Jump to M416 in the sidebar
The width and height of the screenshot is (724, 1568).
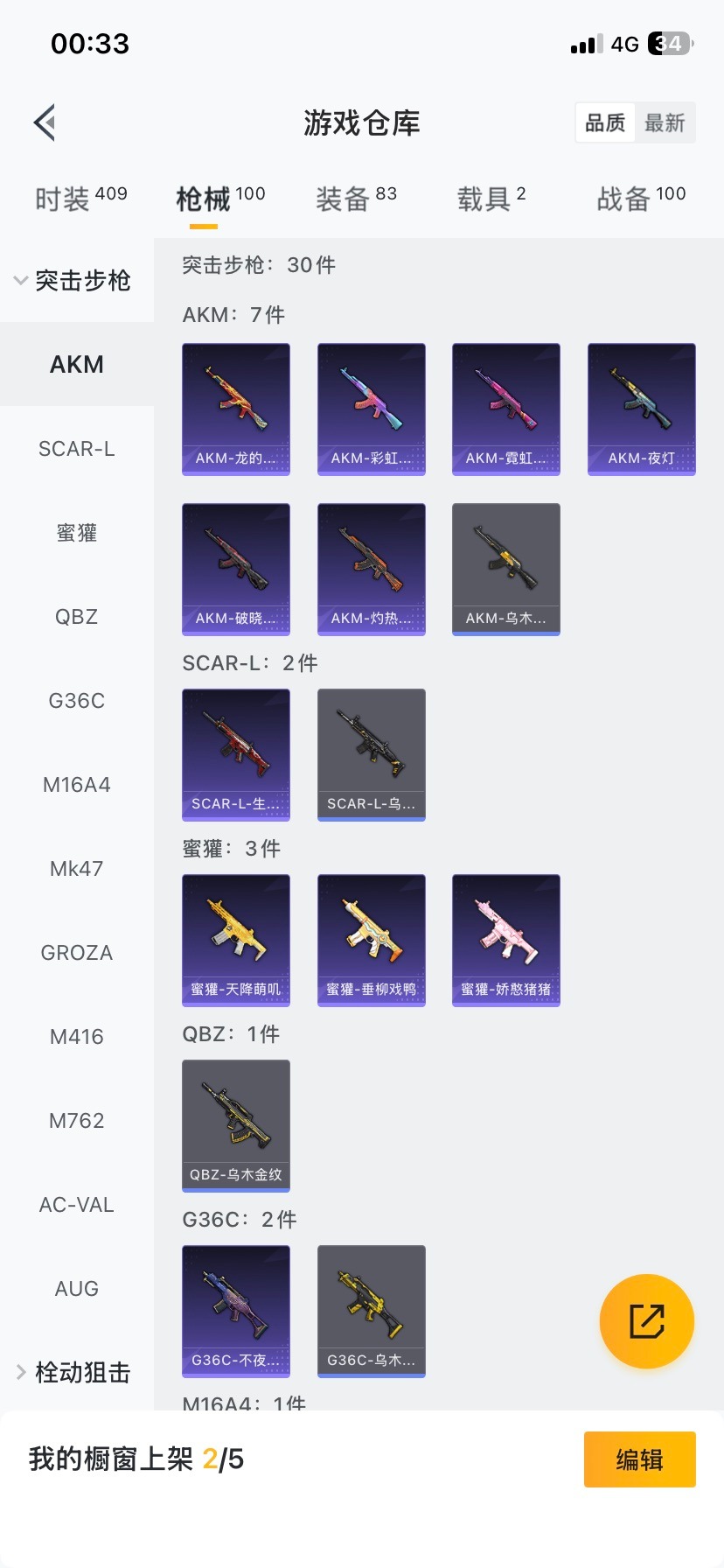click(x=77, y=1037)
